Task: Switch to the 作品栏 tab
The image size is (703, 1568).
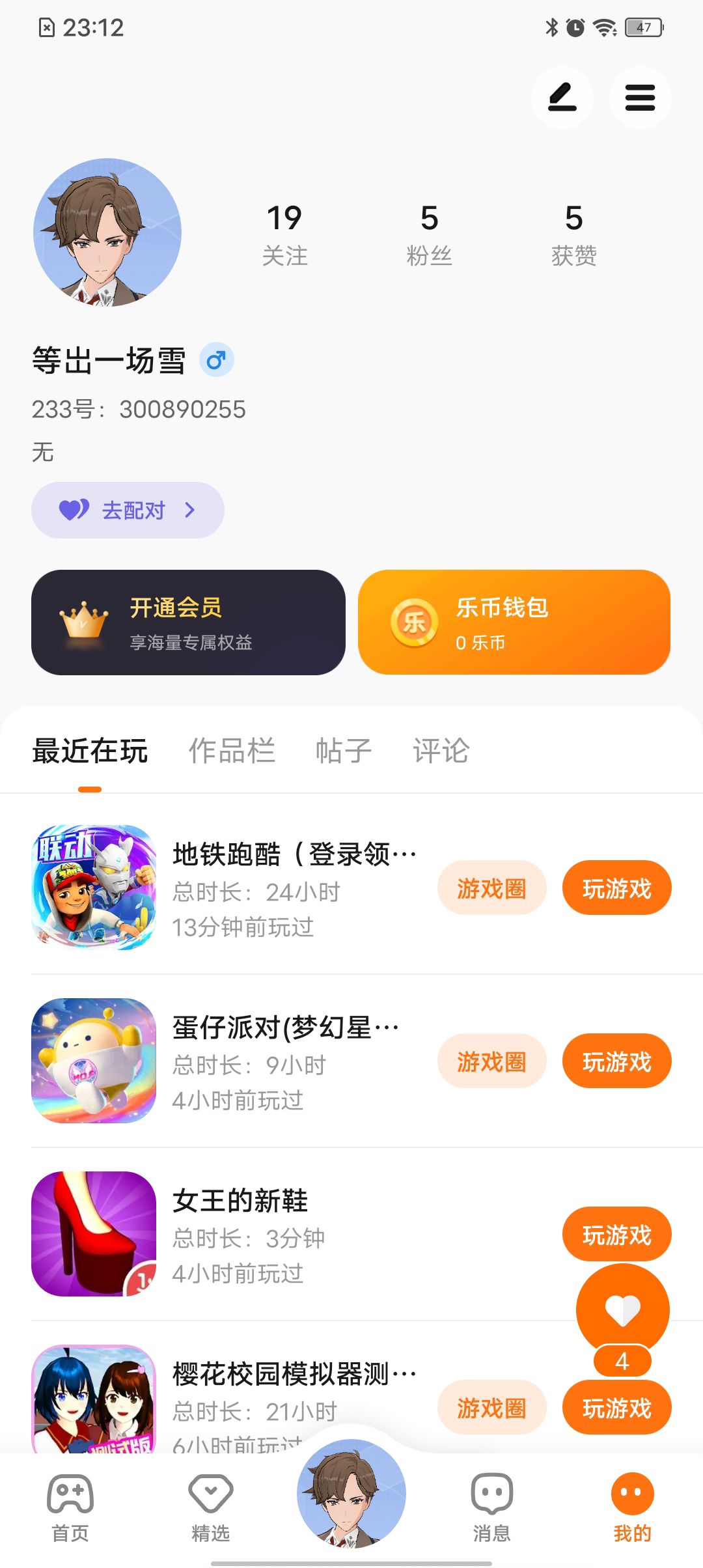Action: [232, 751]
